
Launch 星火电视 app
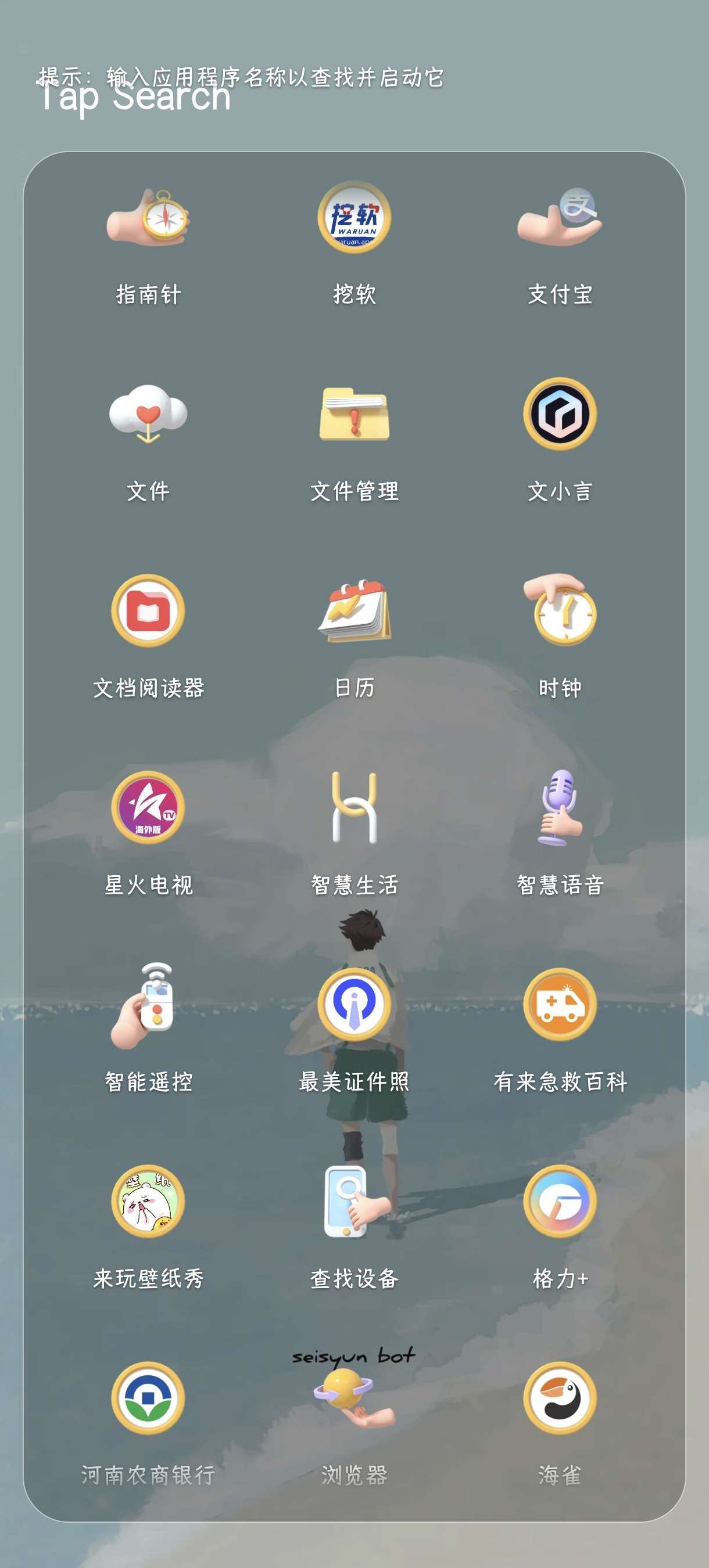coord(148,808)
